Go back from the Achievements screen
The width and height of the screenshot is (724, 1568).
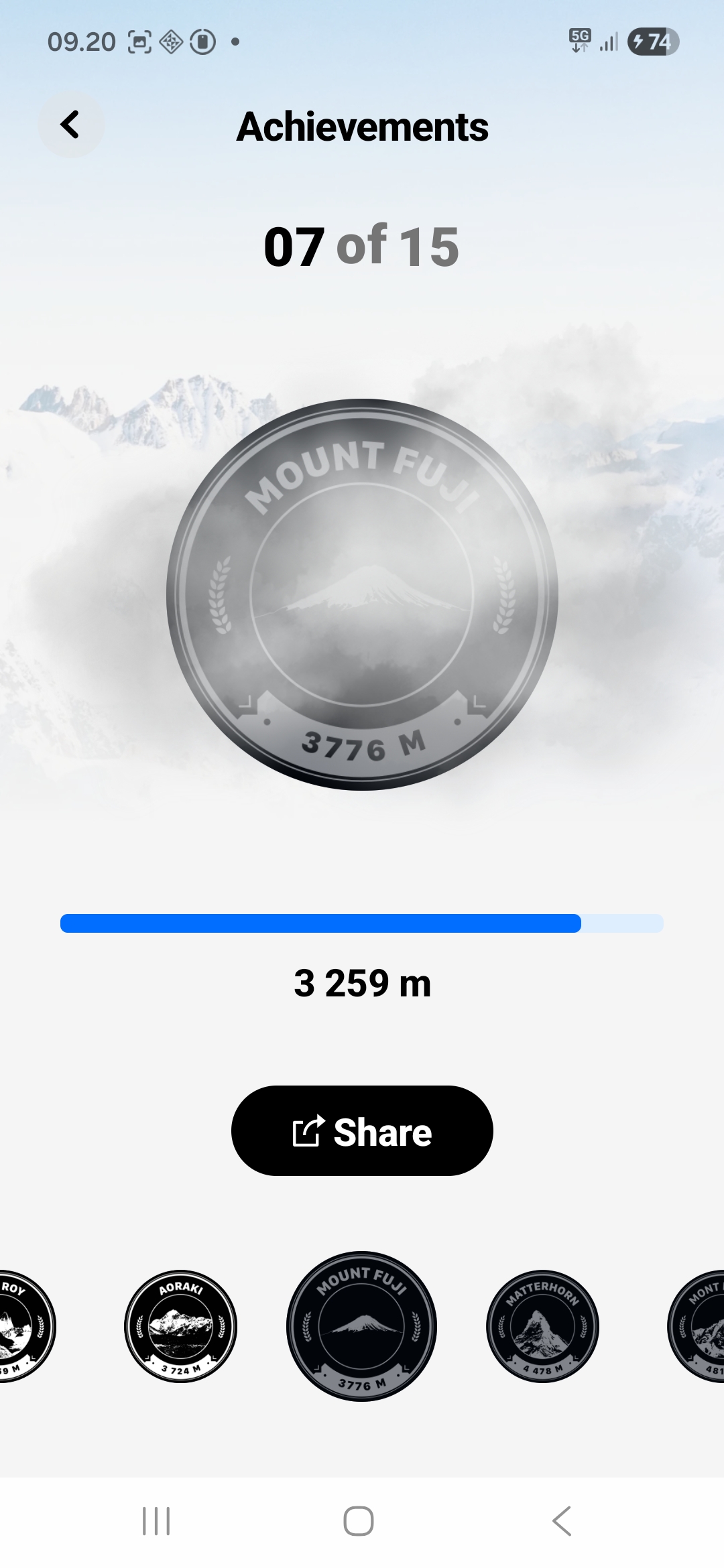[x=70, y=125]
